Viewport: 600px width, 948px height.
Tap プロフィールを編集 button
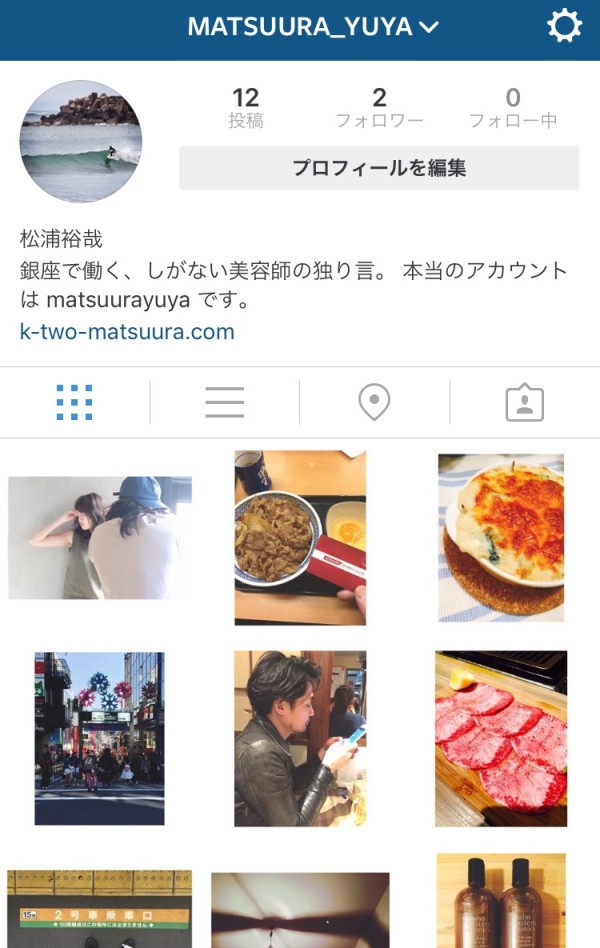(x=379, y=168)
